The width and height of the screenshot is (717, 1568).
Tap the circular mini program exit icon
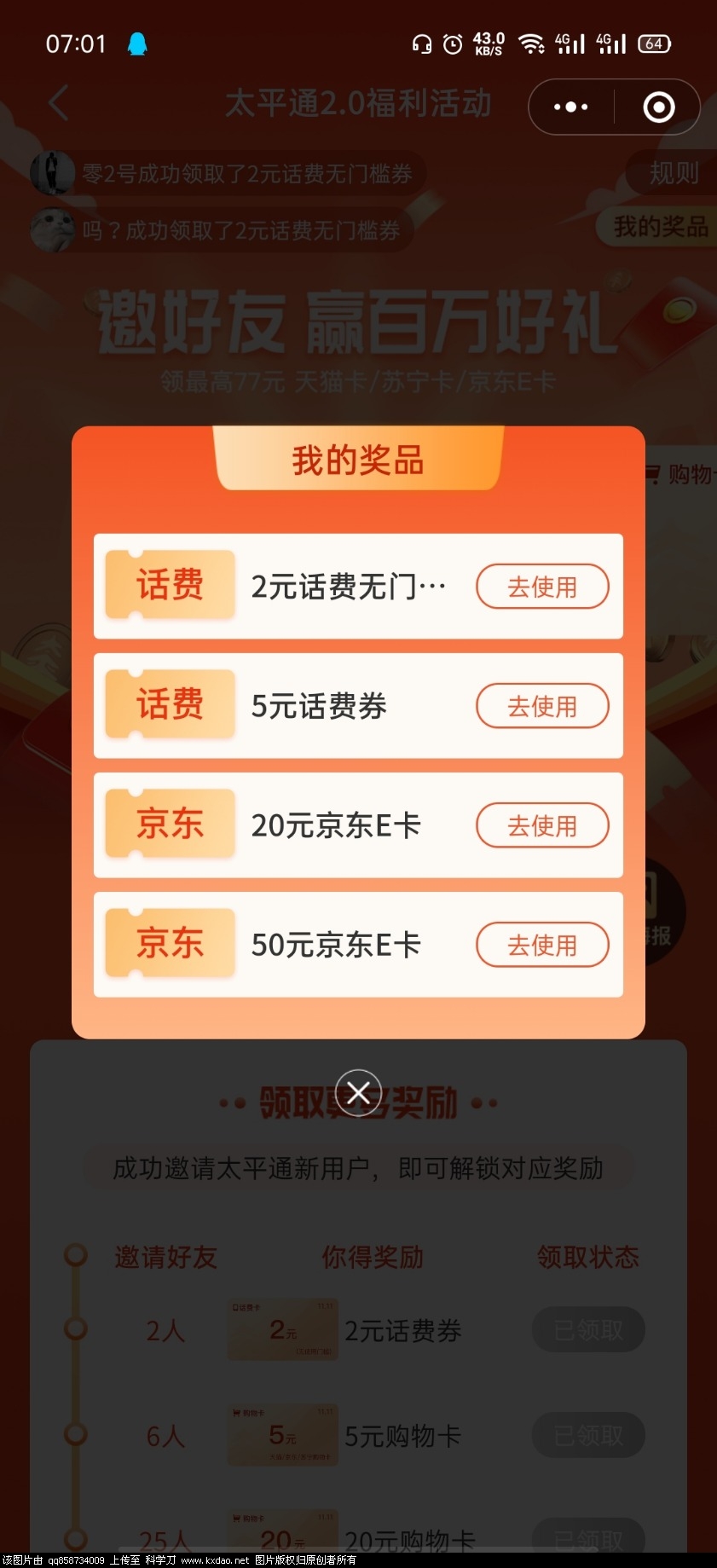[656, 106]
